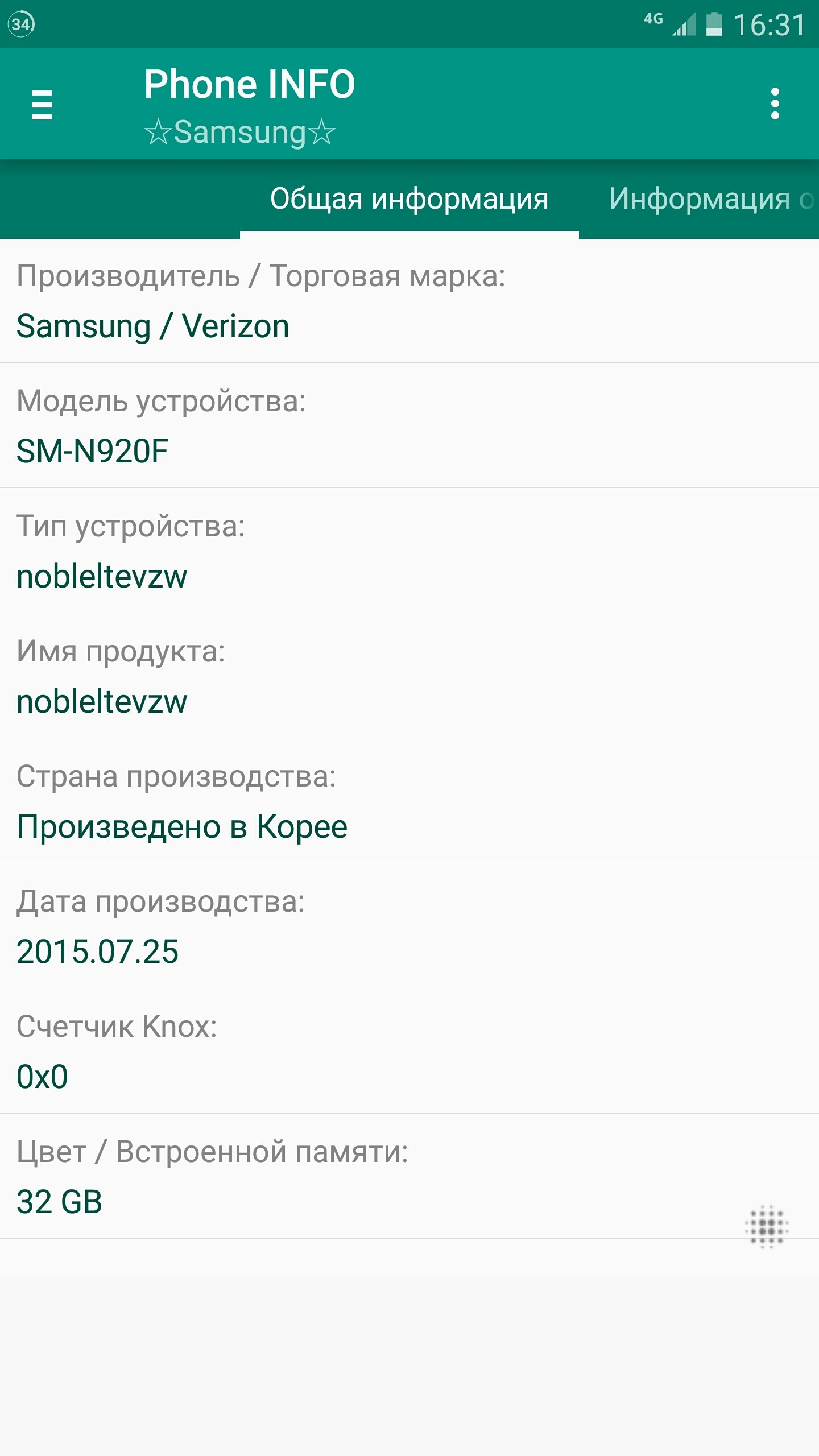
Task: Open the navigation drawer menu
Action: click(x=42, y=104)
